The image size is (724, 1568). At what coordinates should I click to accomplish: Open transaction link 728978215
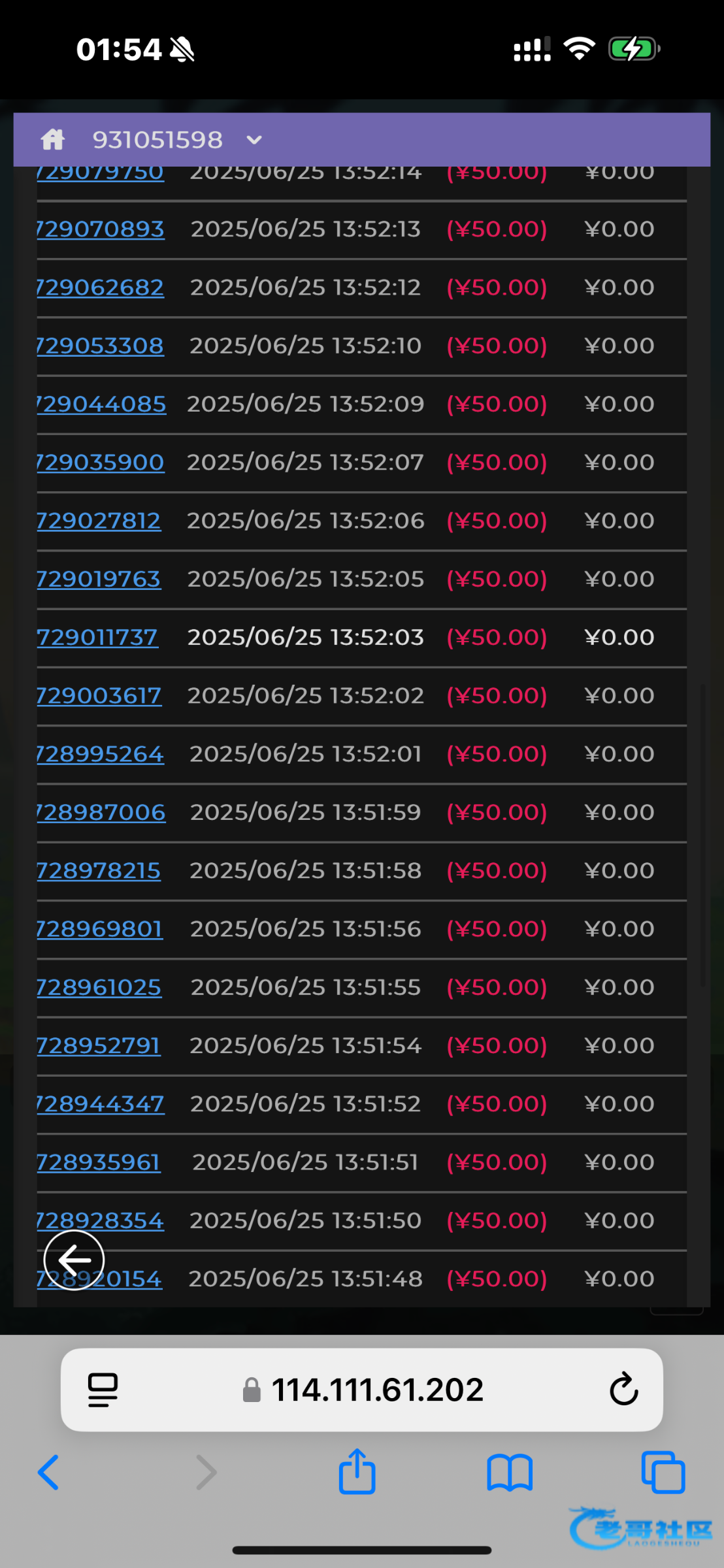pyautogui.click(x=99, y=871)
